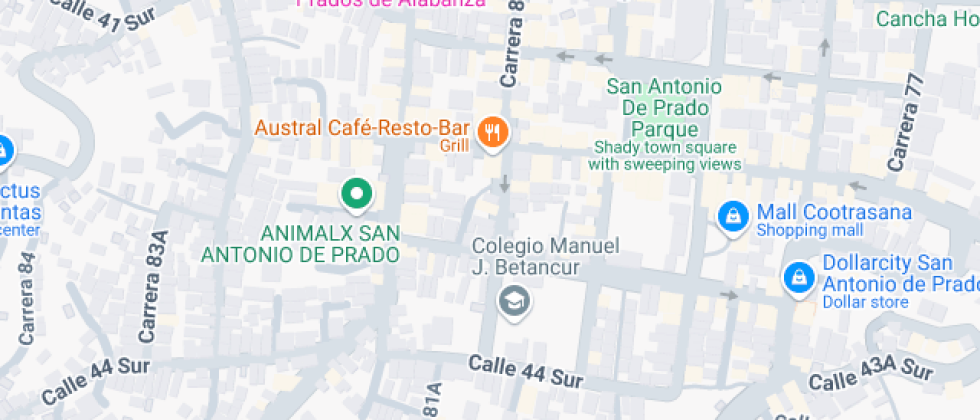This screenshot has width=980, height=420.
Task: Open the Mall Cootrasana shopping marker
Action: click(734, 215)
